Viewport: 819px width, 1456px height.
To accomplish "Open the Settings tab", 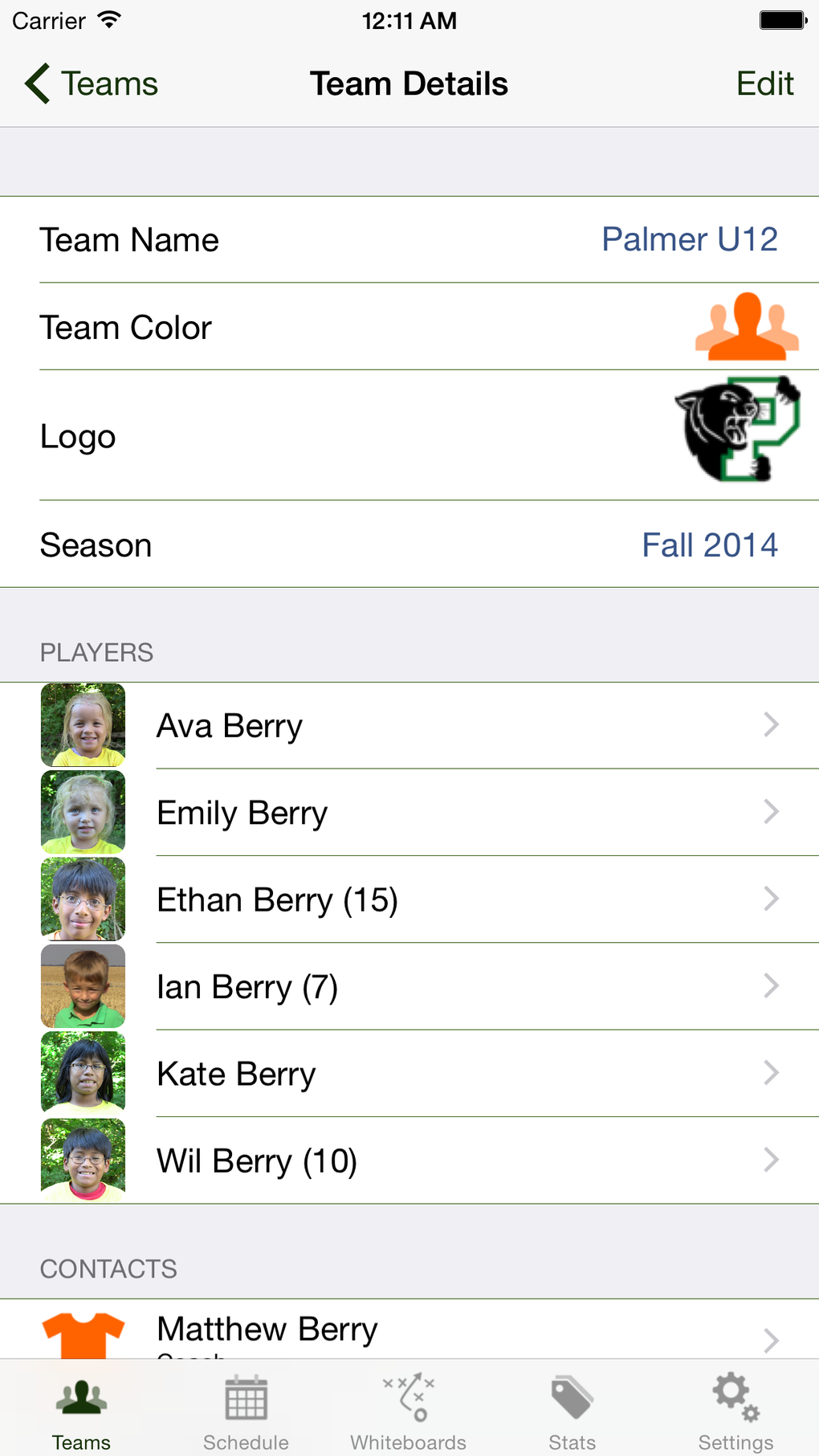I will pos(735,1412).
